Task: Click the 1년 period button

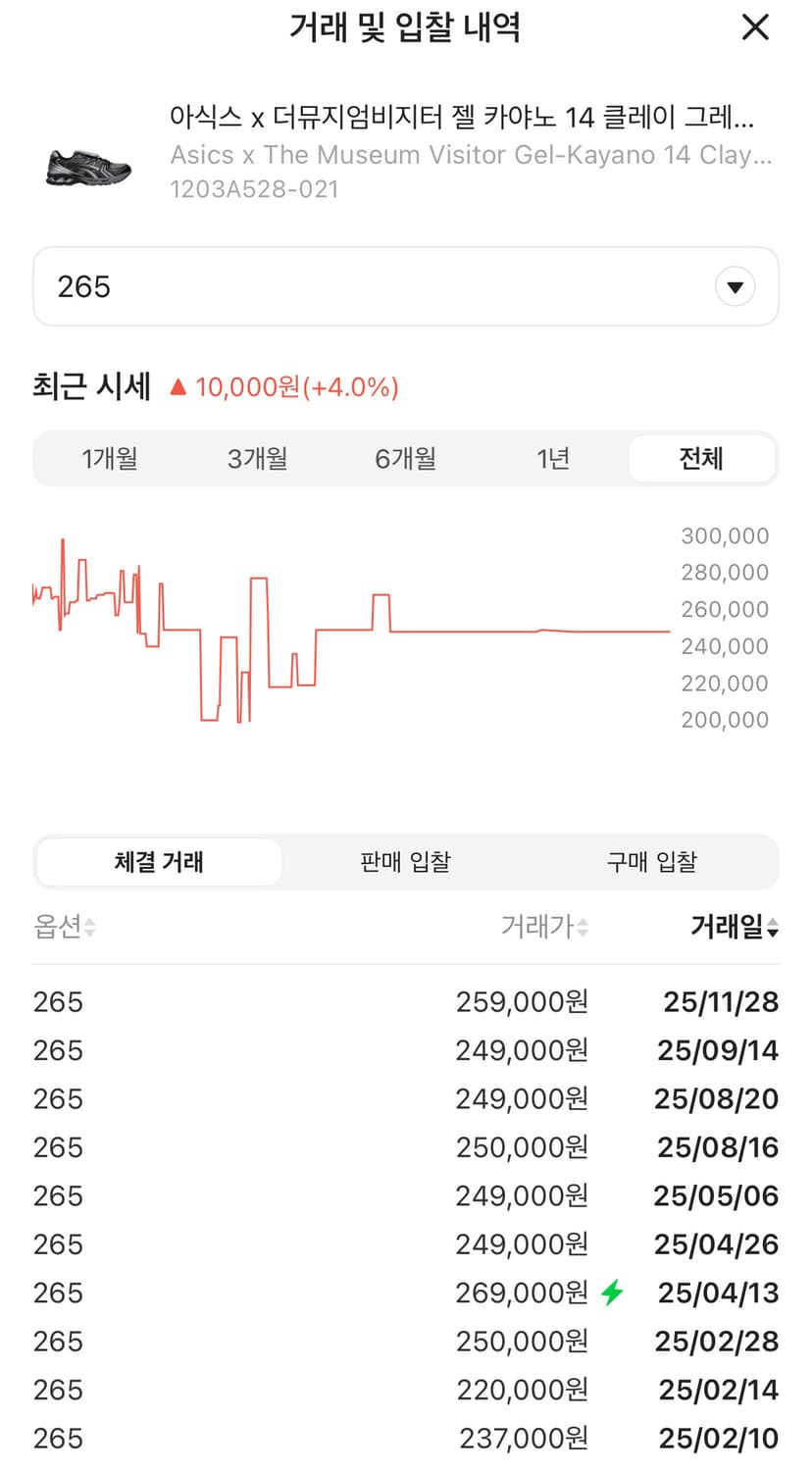Action: click(553, 458)
